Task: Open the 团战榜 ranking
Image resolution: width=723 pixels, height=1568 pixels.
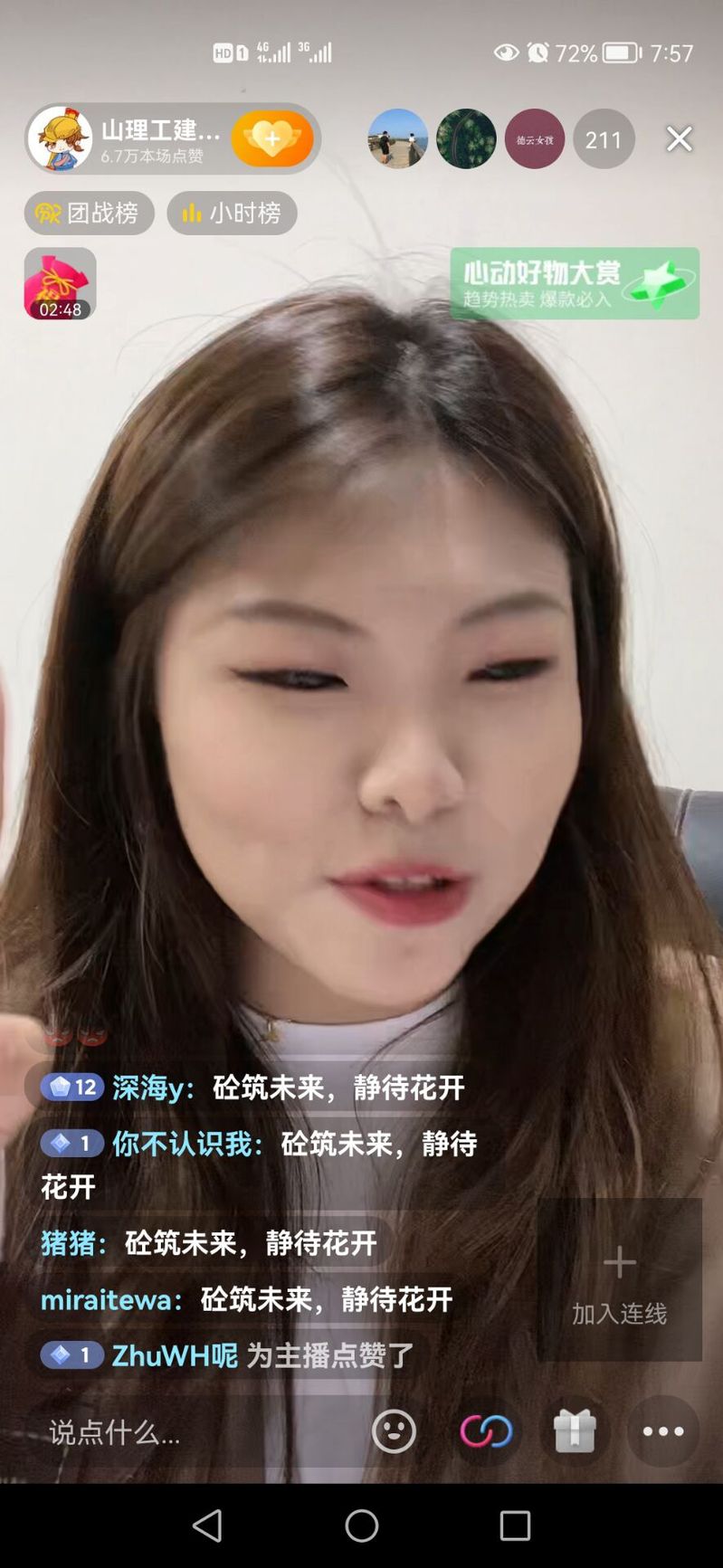Action: coord(89,214)
